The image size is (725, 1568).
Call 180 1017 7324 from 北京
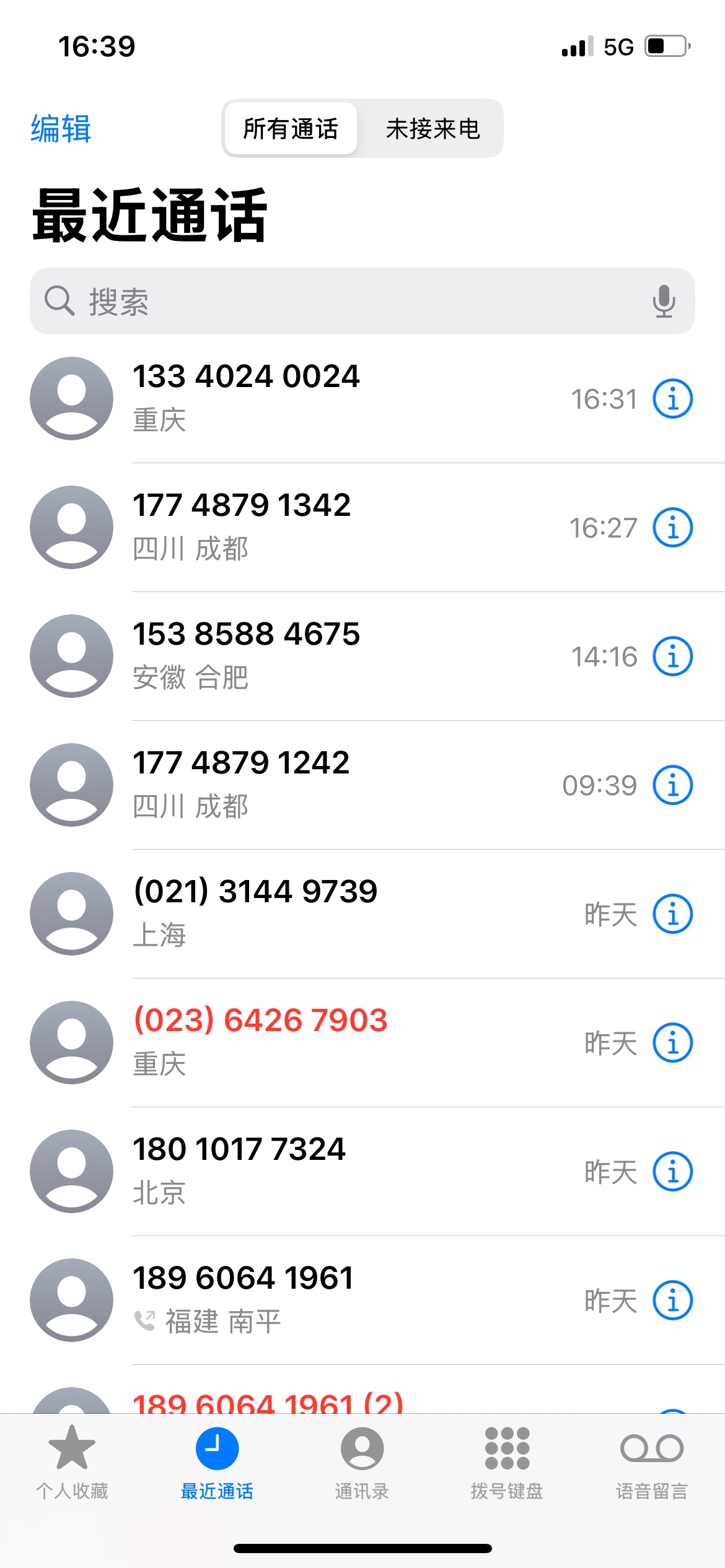pyautogui.click(x=310, y=1171)
